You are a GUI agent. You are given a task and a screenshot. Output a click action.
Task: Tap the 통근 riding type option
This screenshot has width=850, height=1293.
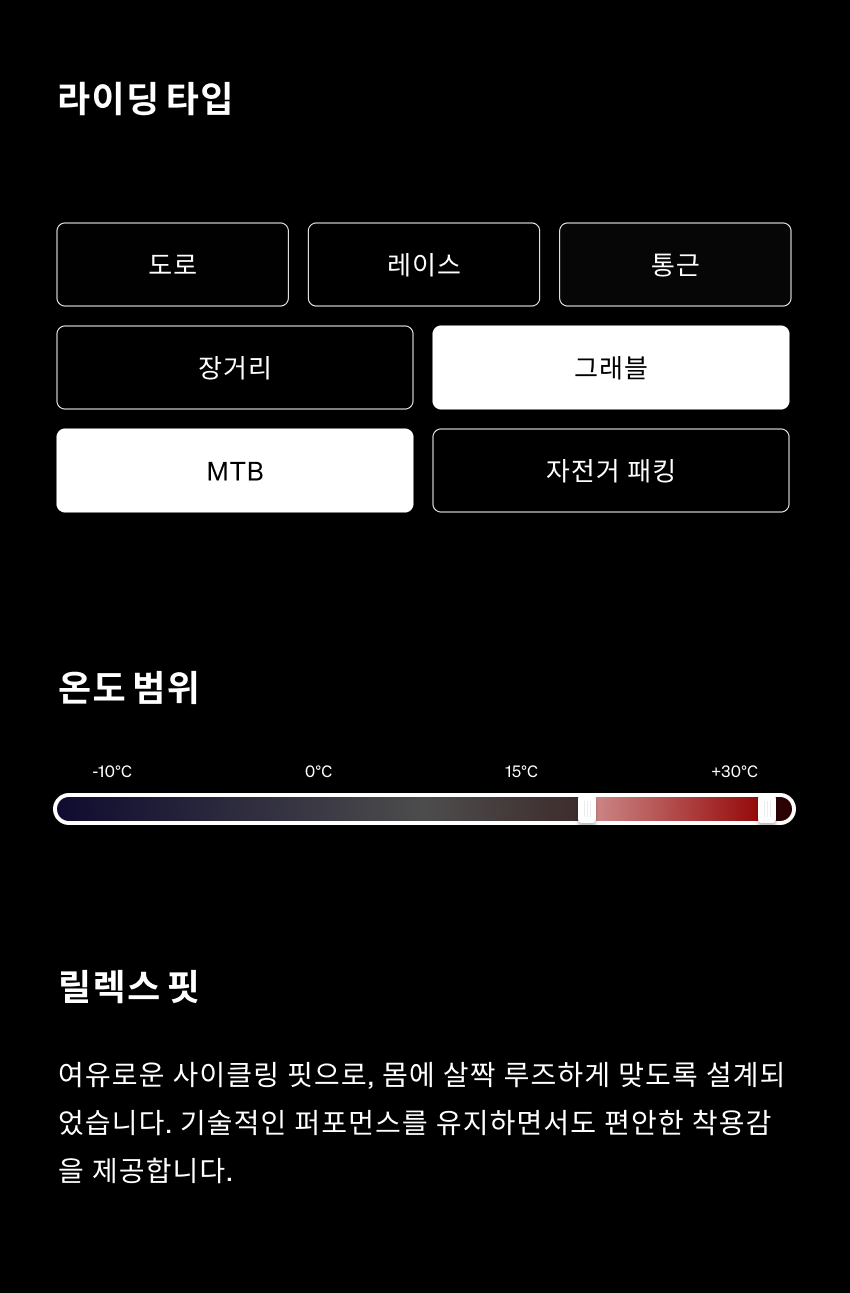pyautogui.click(x=674, y=264)
